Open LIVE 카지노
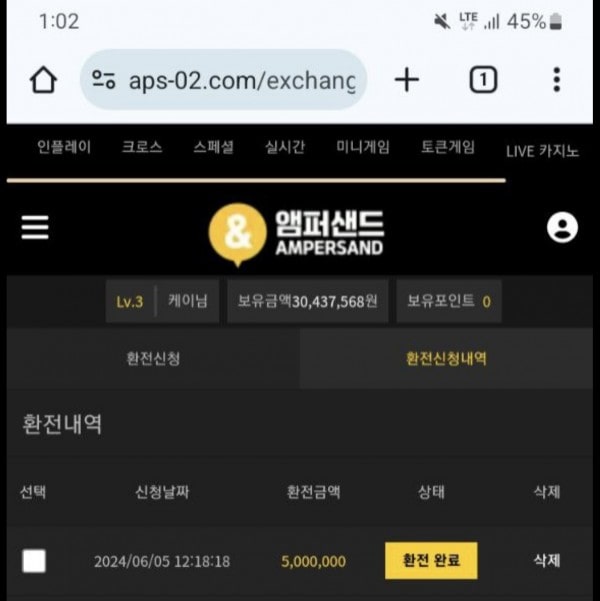This screenshot has width=600, height=601. pos(542,151)
